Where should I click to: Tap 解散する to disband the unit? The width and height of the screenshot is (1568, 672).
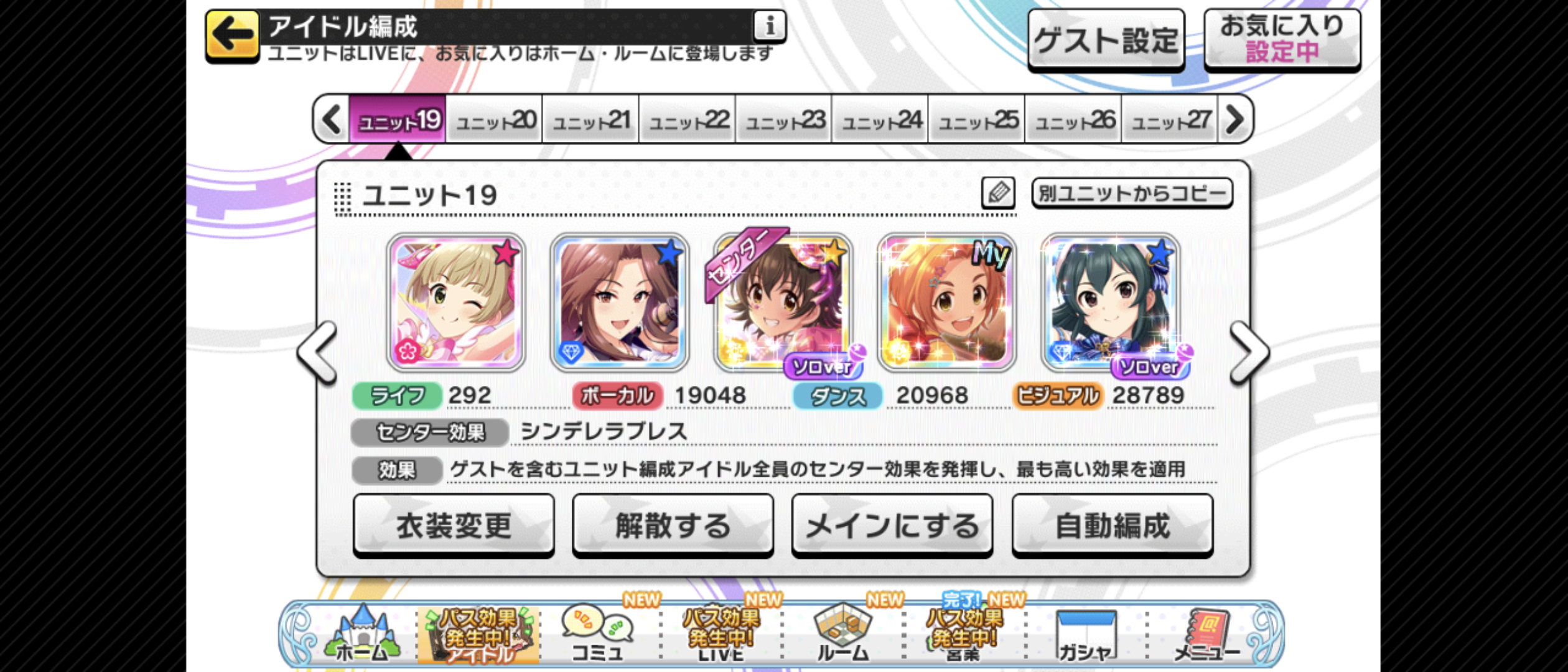point(673,525)
